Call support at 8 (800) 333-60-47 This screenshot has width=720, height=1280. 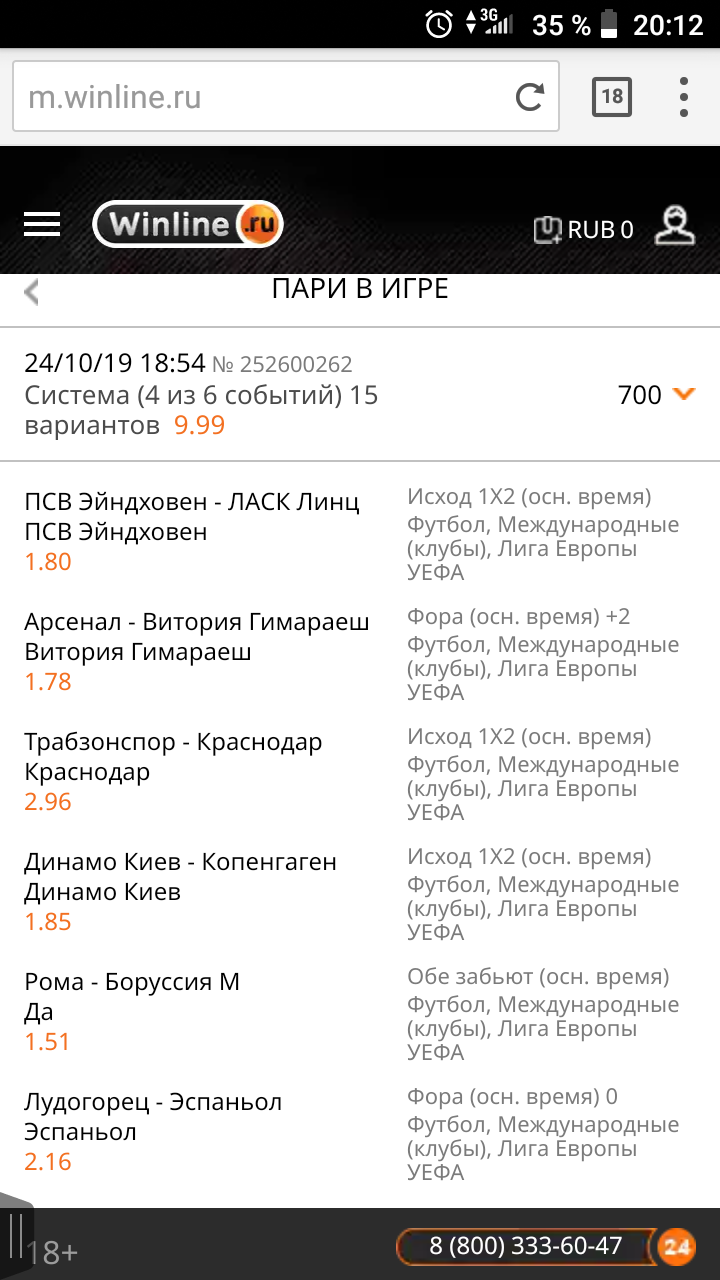(x=525, y=1246)
